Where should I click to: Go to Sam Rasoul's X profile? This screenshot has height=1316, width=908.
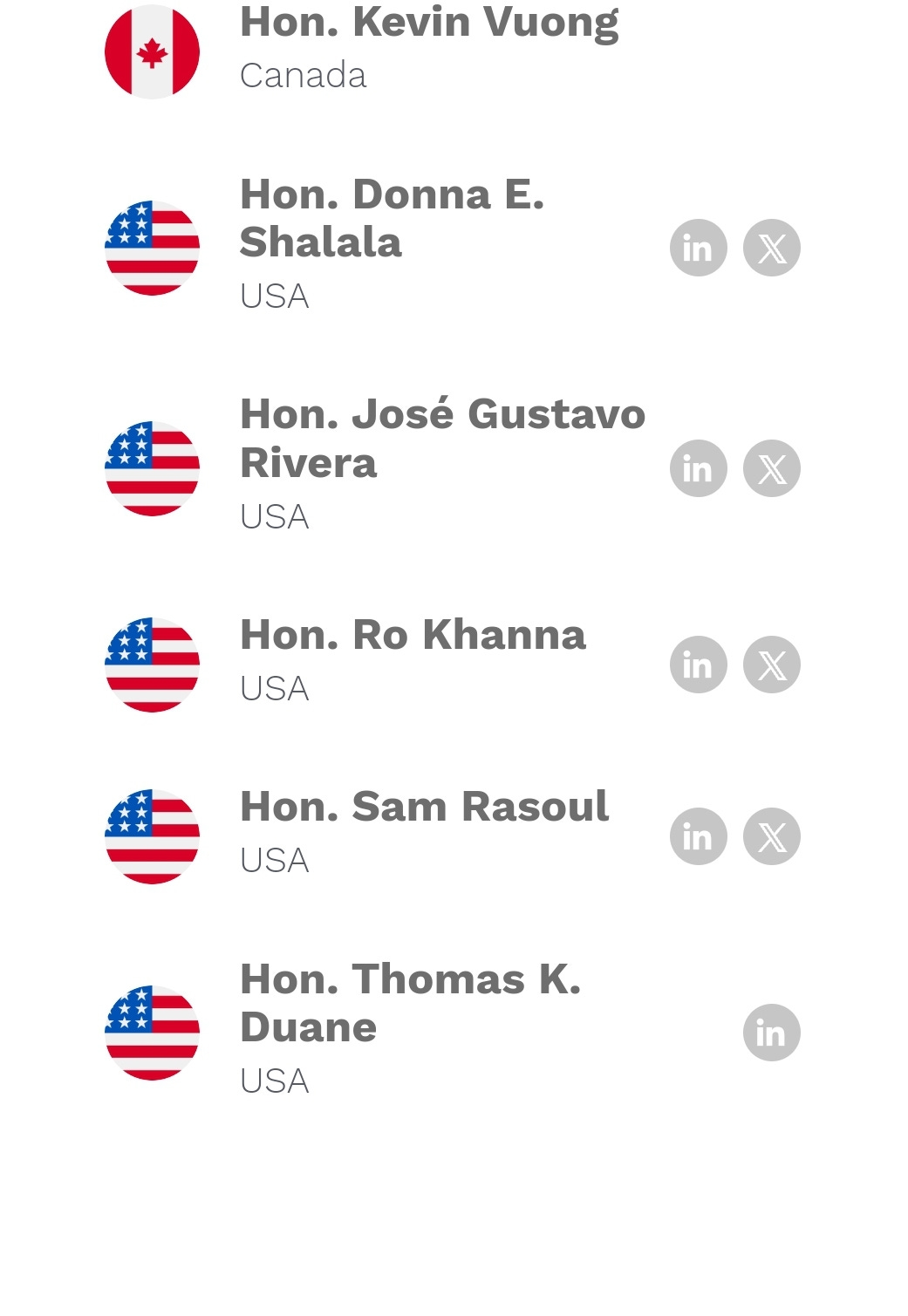click(771, 836)
